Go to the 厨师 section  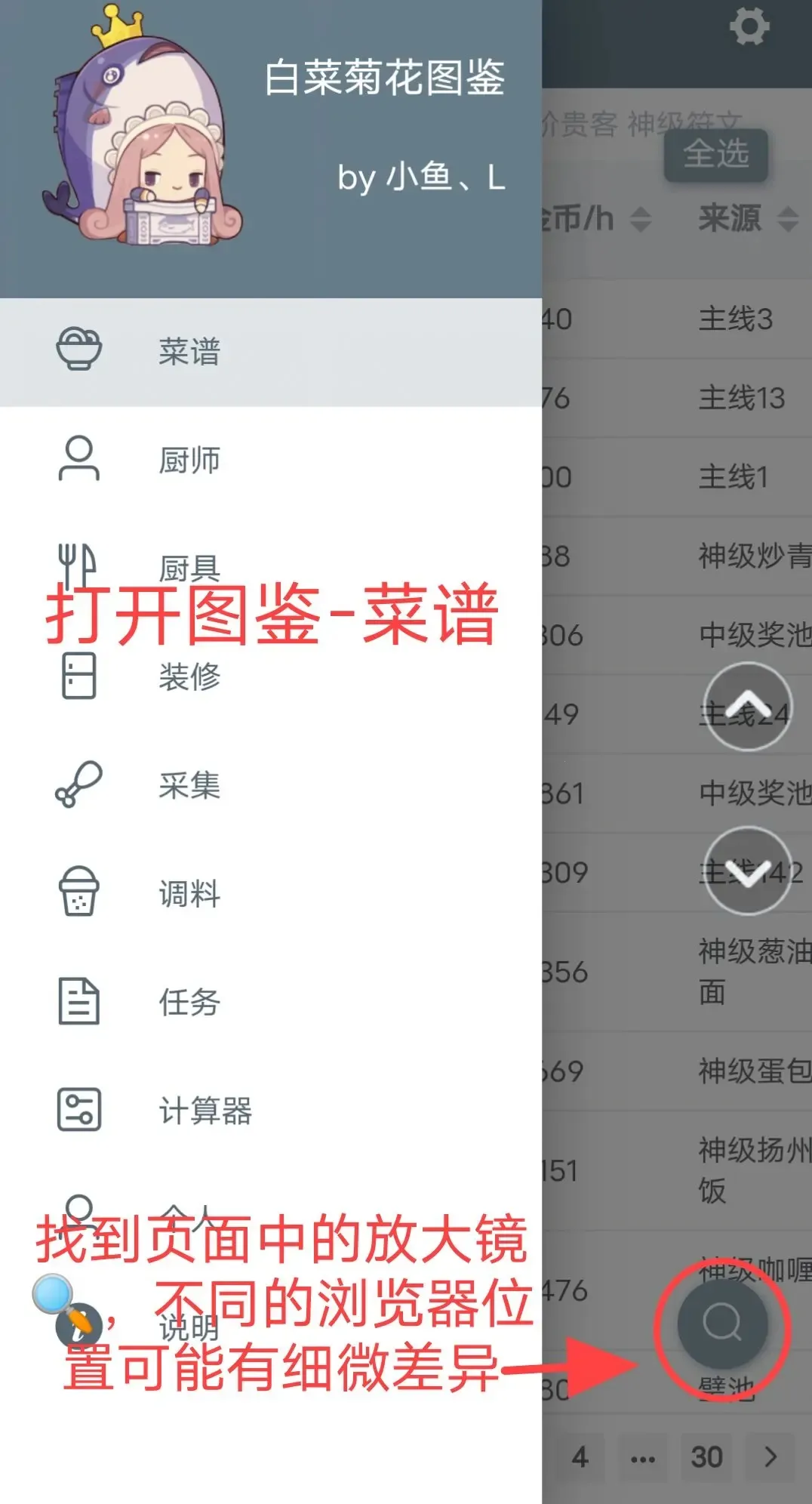[x=189, y=460]
